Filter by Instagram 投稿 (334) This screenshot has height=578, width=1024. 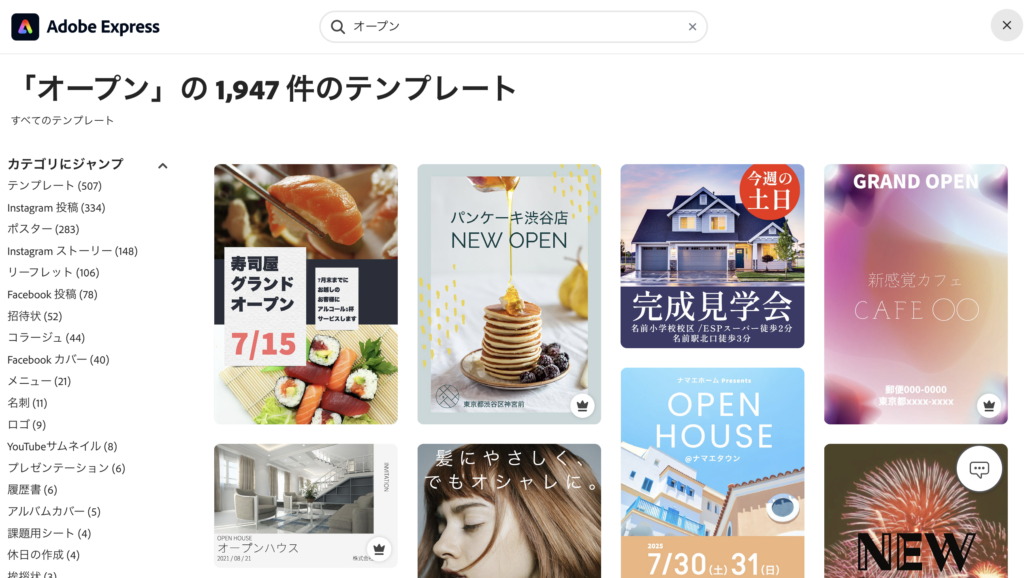56,208
